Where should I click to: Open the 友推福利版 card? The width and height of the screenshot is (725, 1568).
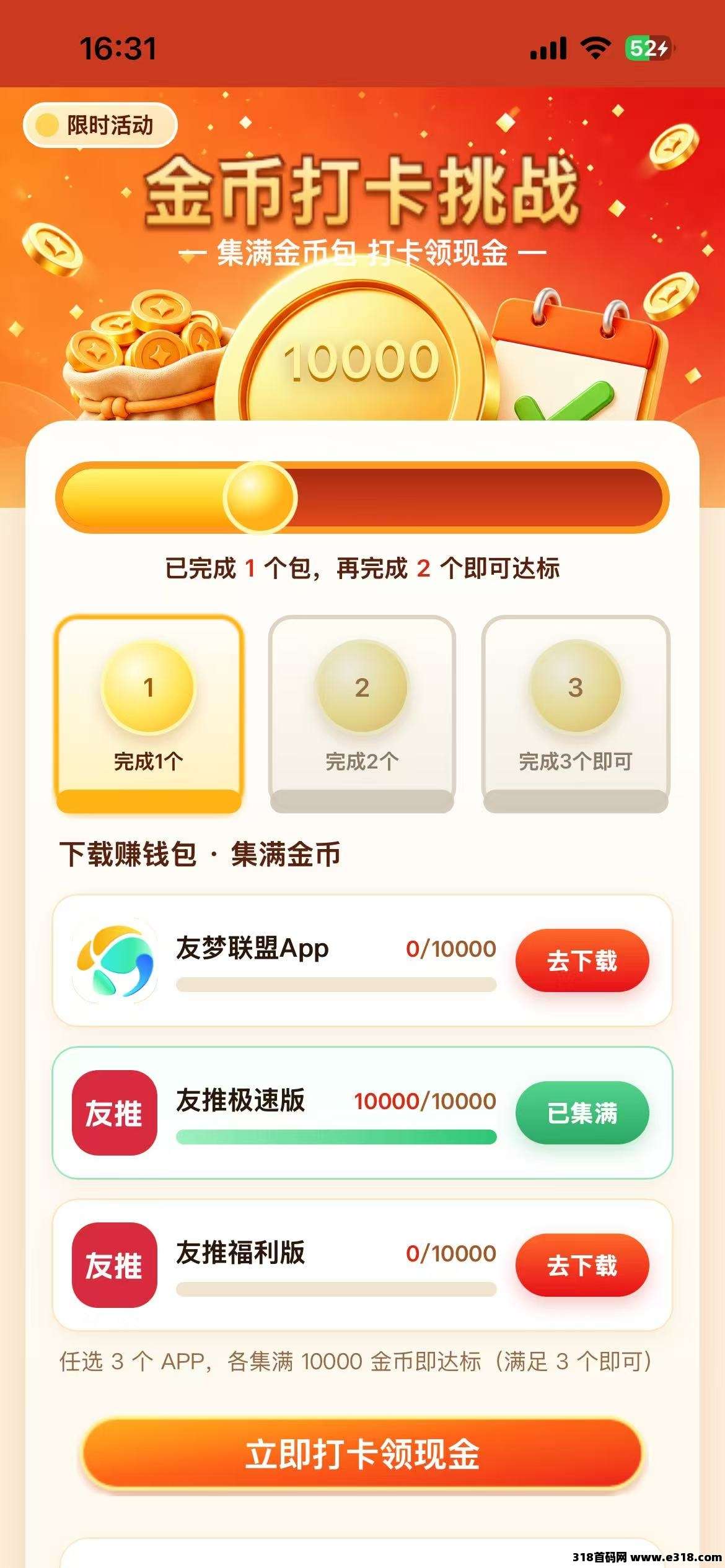pos(362,1265)
